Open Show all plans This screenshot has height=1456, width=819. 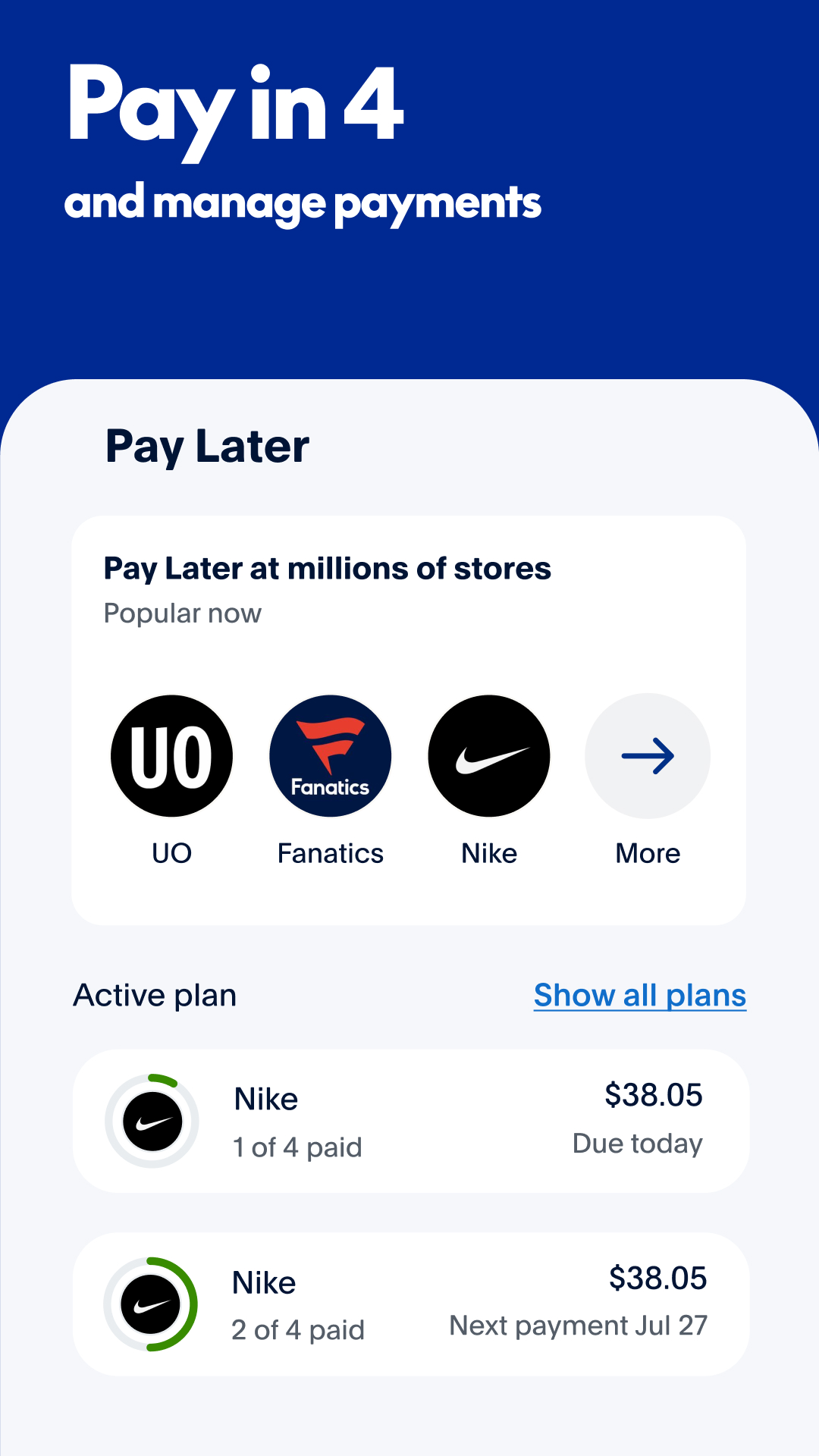click(639, 995)
